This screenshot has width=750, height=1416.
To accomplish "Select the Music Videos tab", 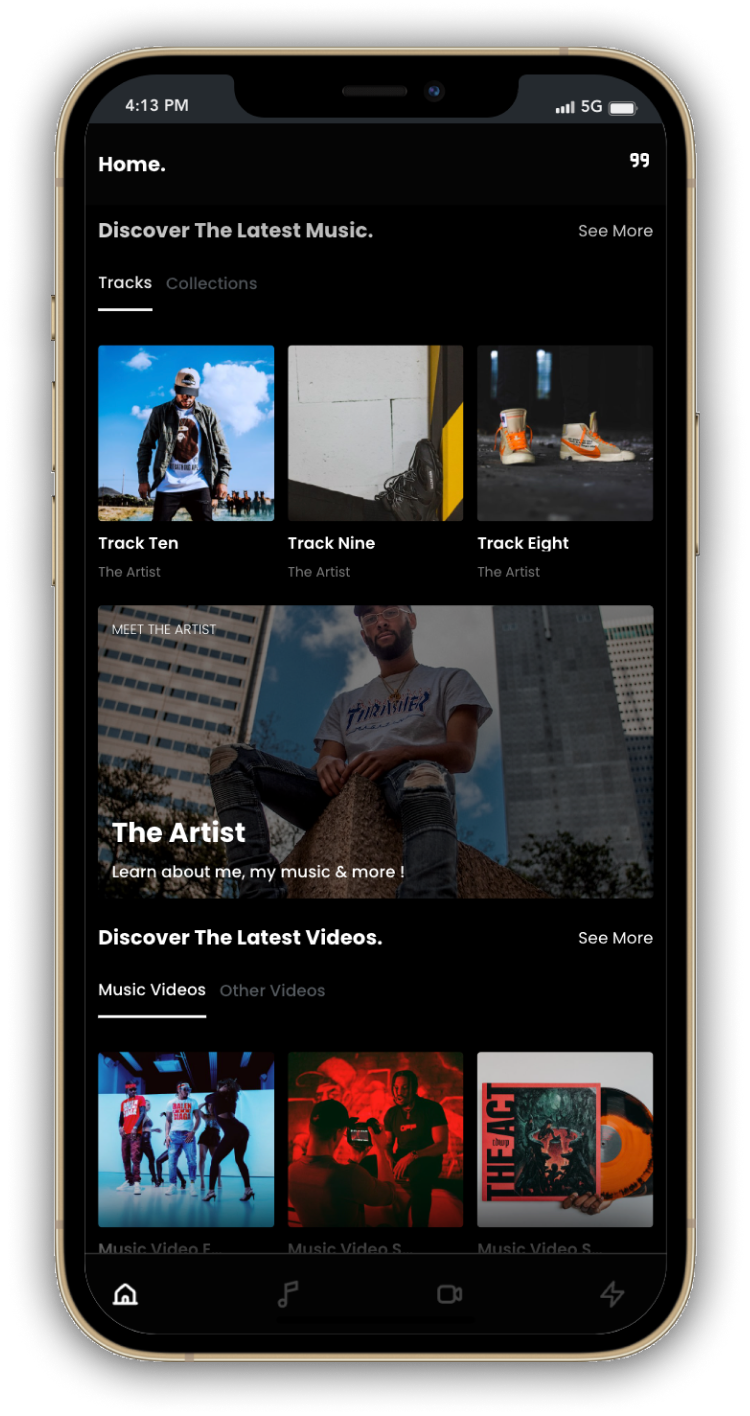I will 152,990.
